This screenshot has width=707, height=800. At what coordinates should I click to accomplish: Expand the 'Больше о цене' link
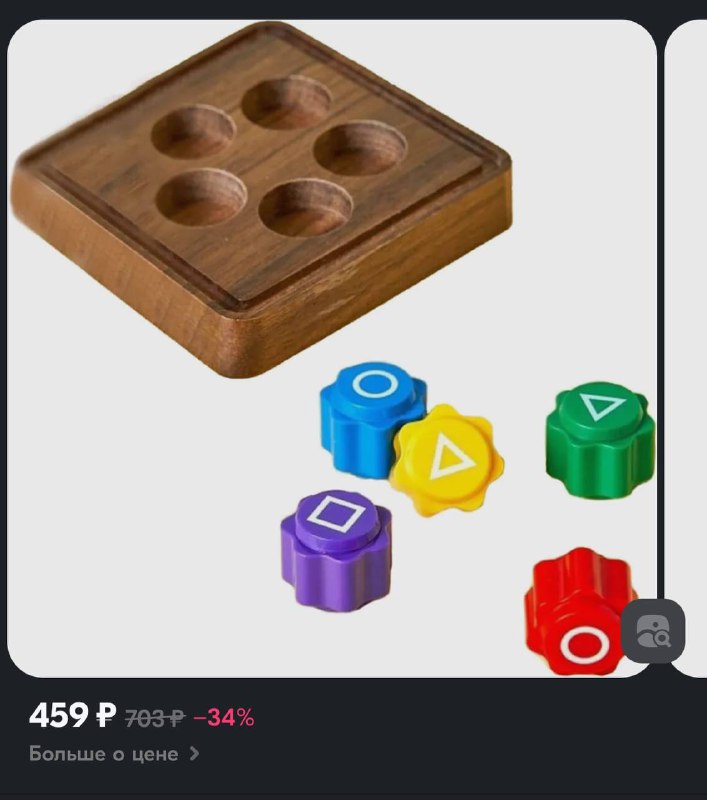[x=113, y=754]
